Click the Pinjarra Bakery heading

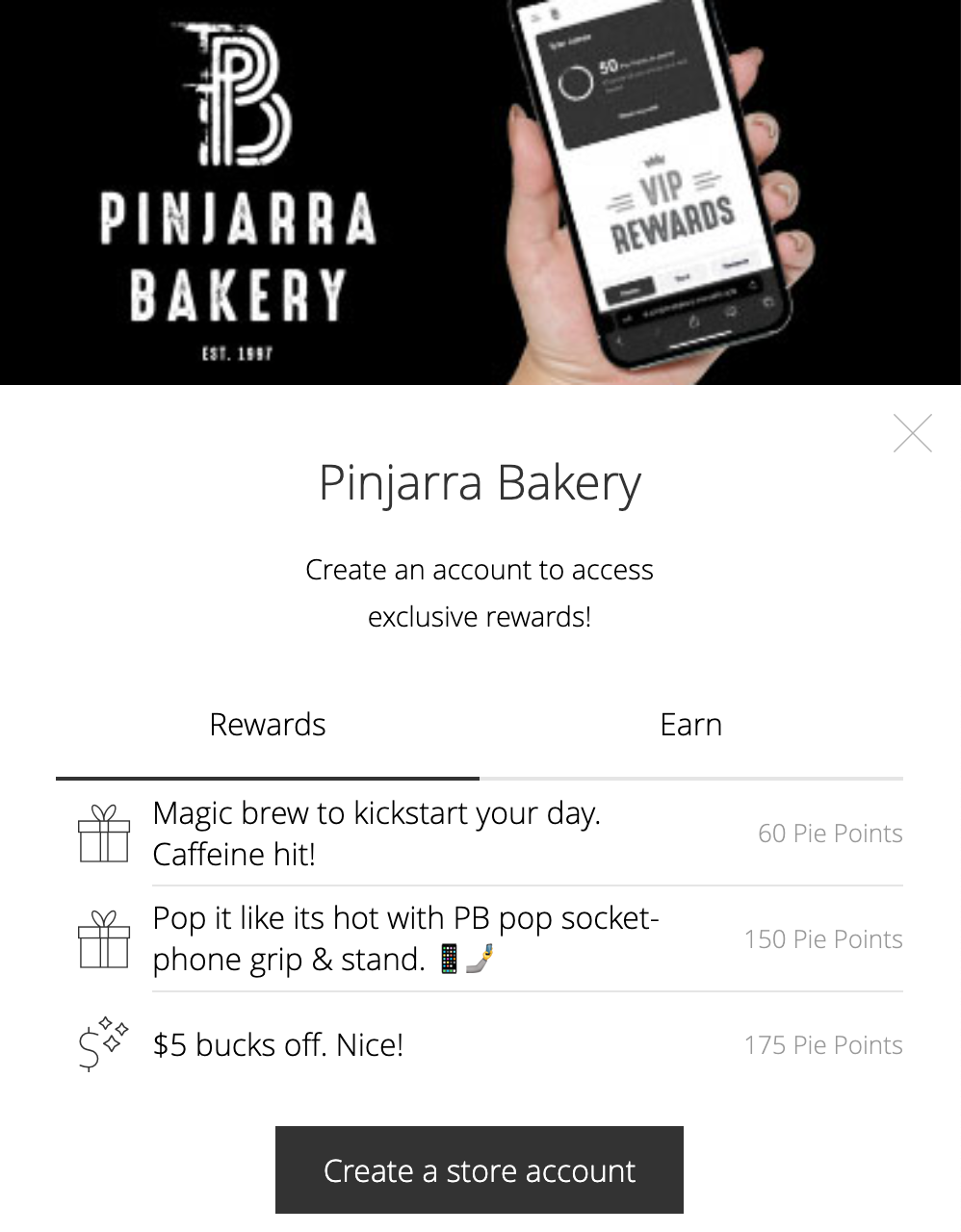(480, 482)
